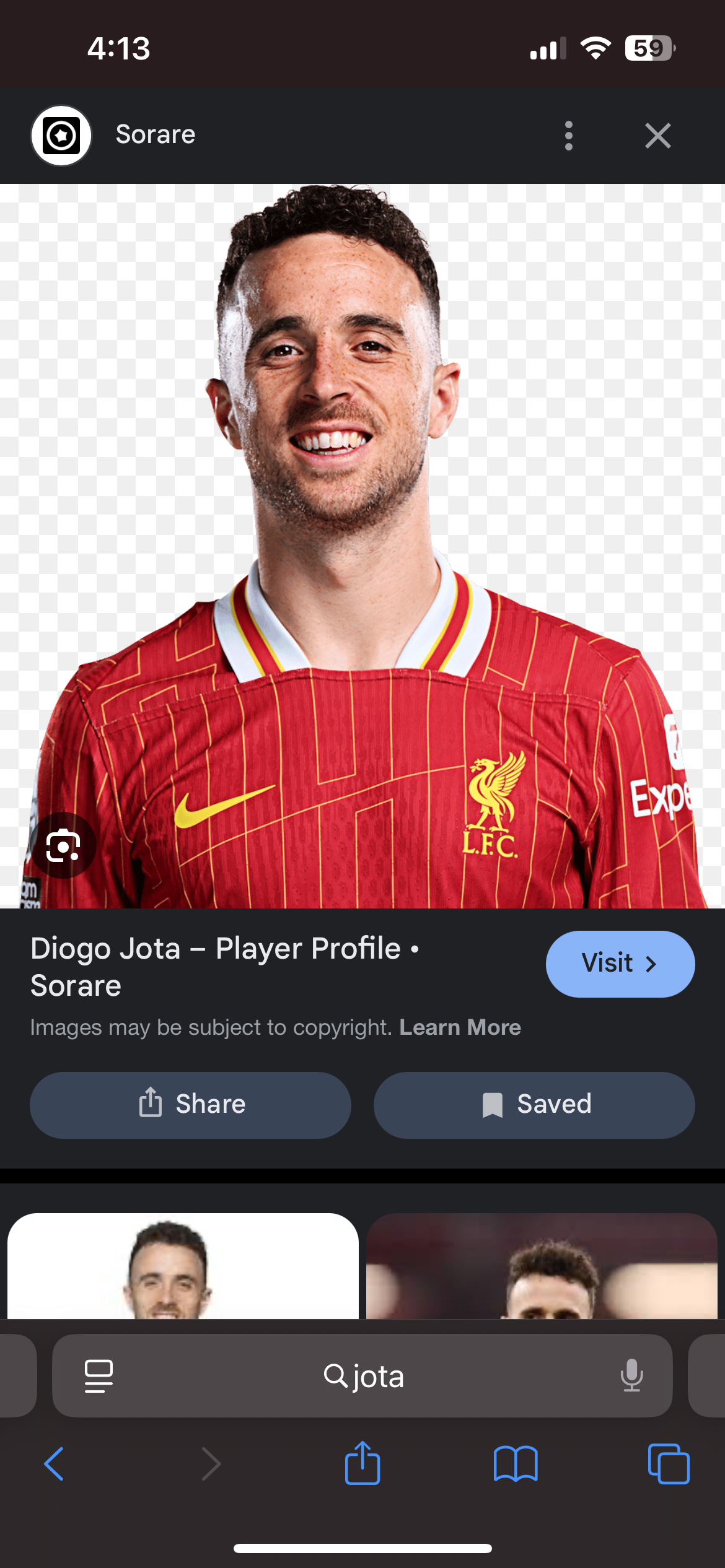Open the Sorare source logo

coord(61,136)
